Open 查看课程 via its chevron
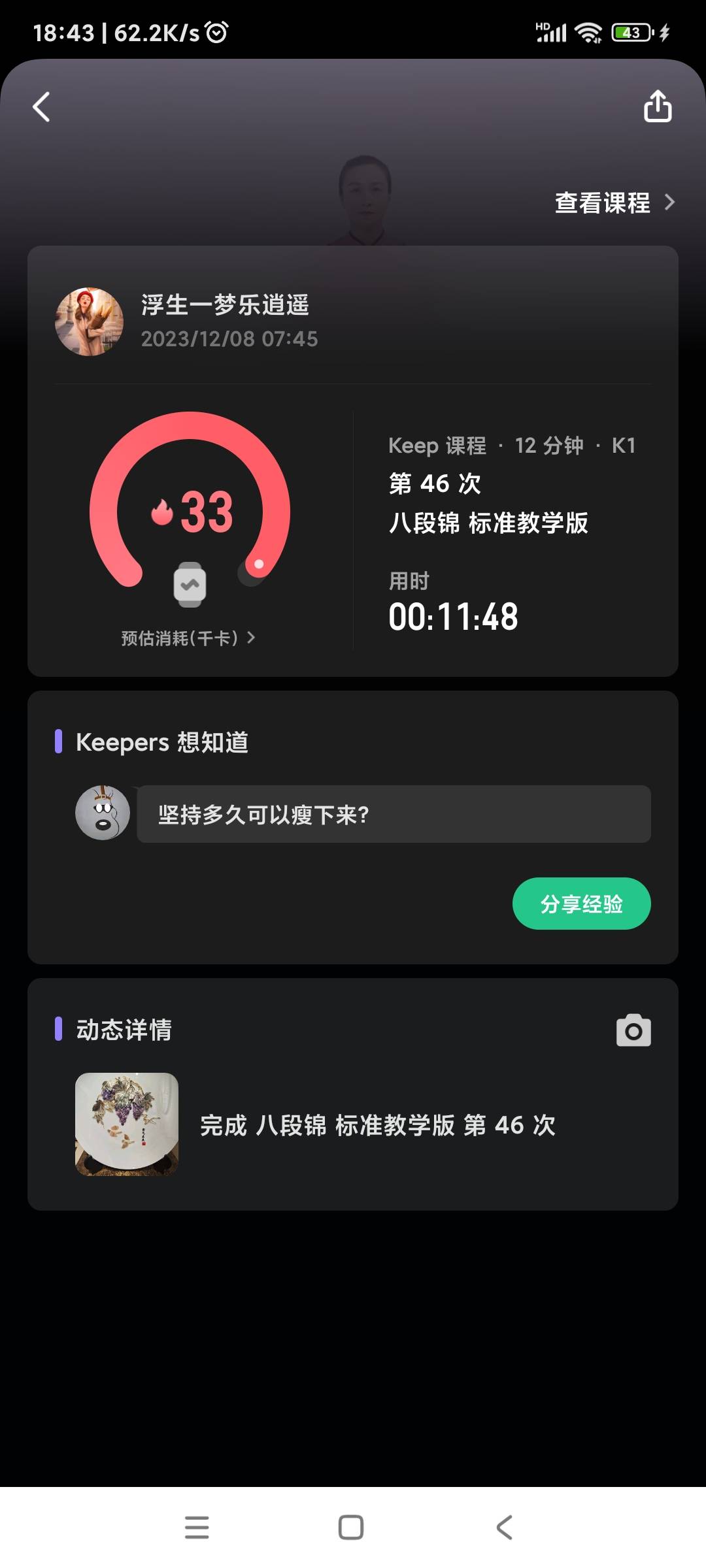Viewport: 706px width, 1568px height. coord(670,203)
